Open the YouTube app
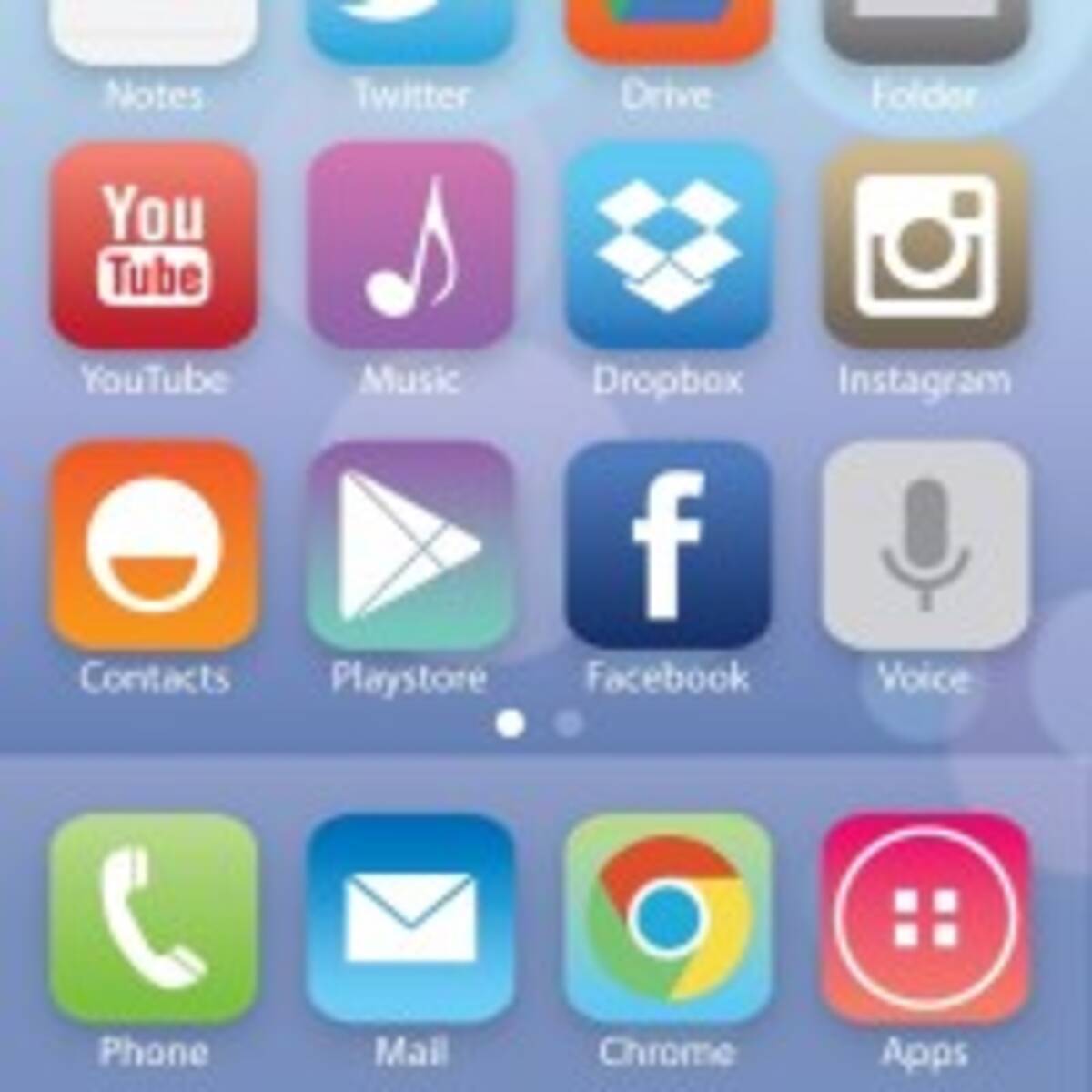 click(153, 246)
